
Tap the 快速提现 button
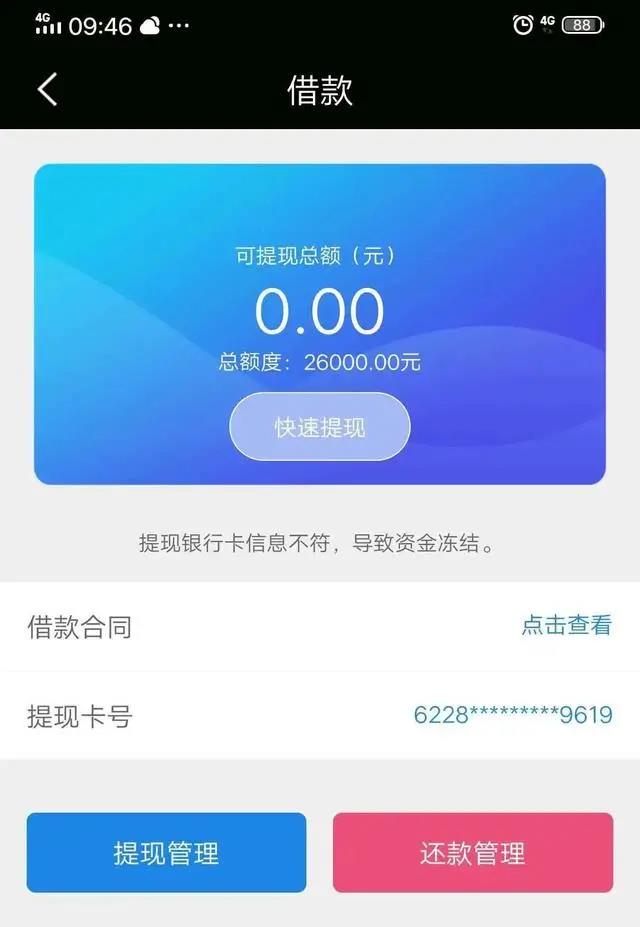[x=320, y=427]
